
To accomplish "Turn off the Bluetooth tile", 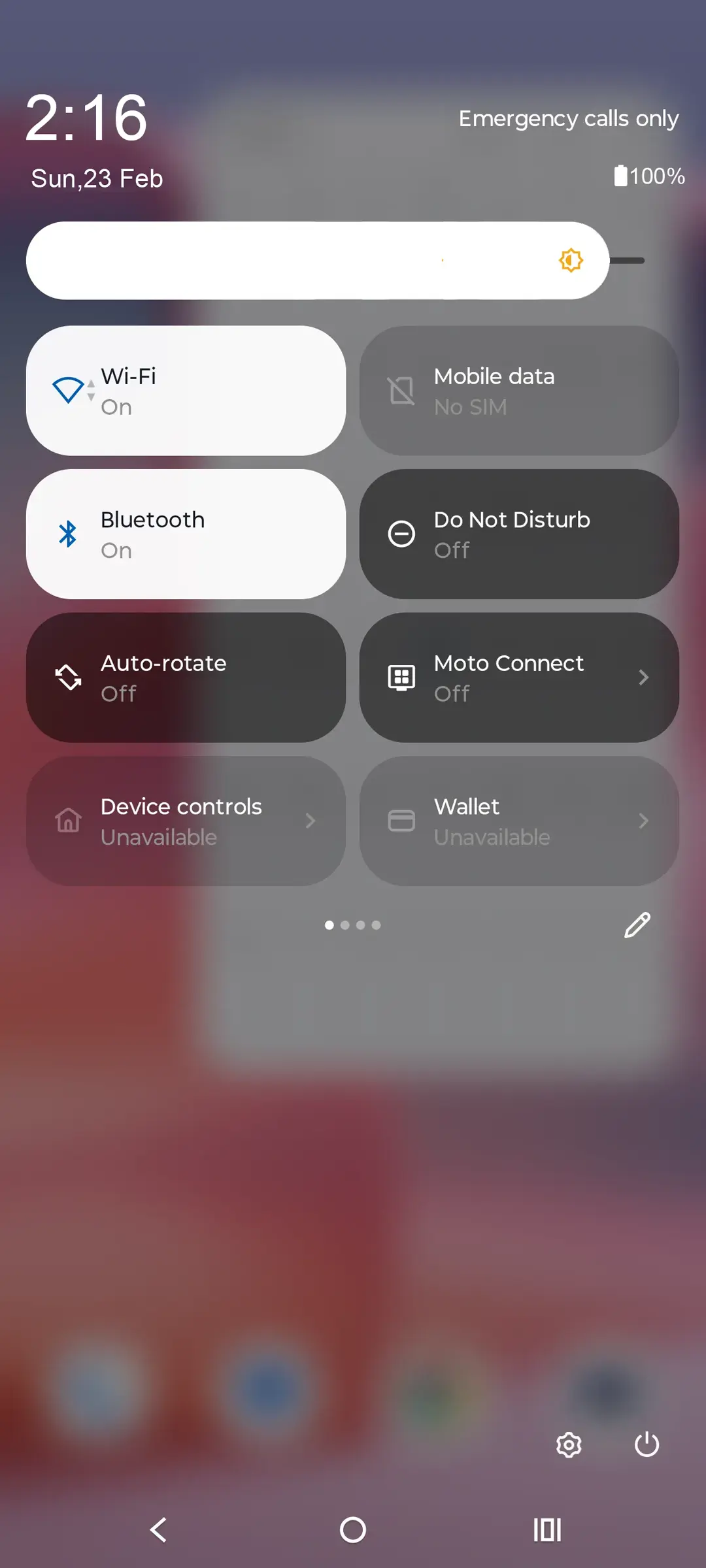I will point(186,534).
